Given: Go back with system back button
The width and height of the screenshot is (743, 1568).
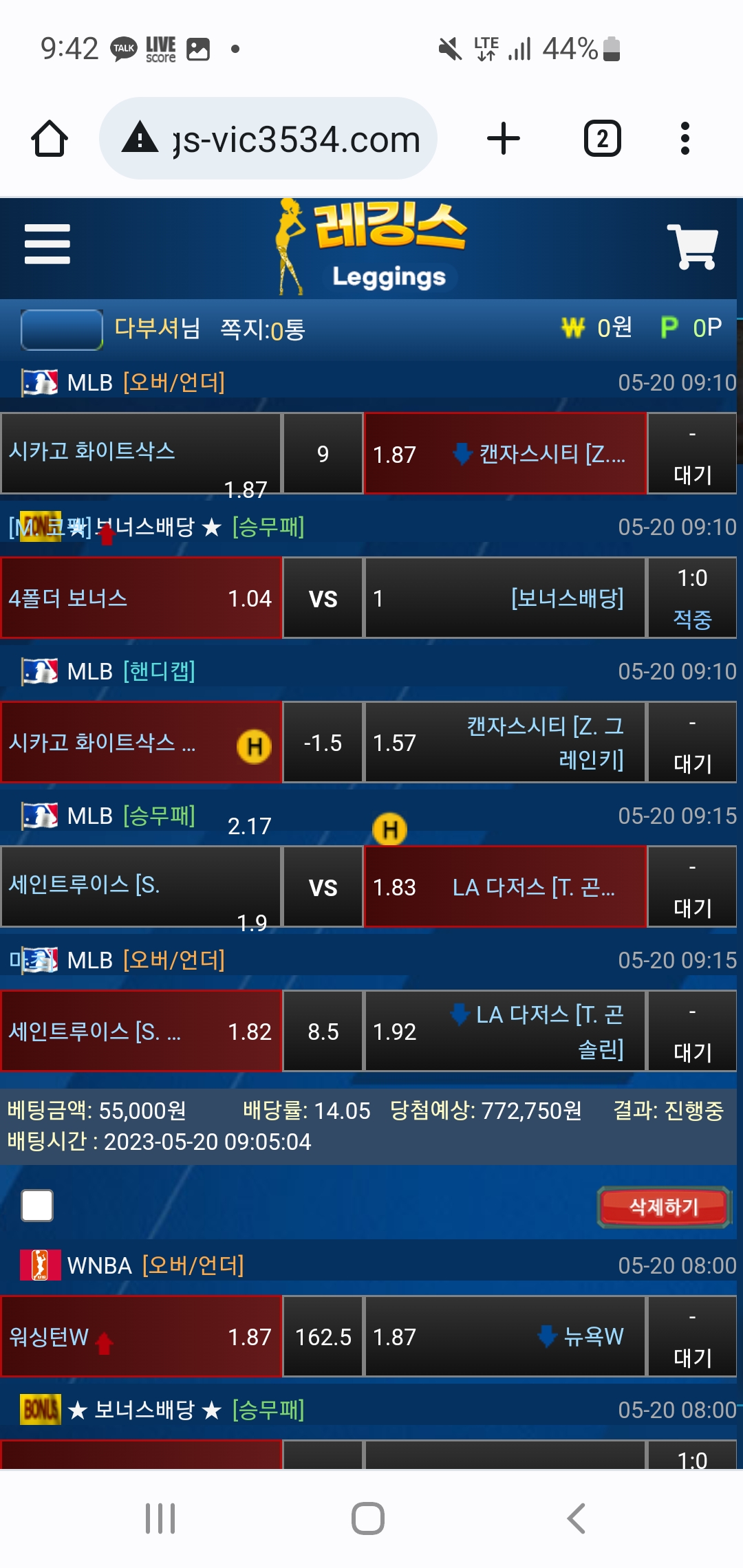Looking at the screenshot, I should 576,1518.
